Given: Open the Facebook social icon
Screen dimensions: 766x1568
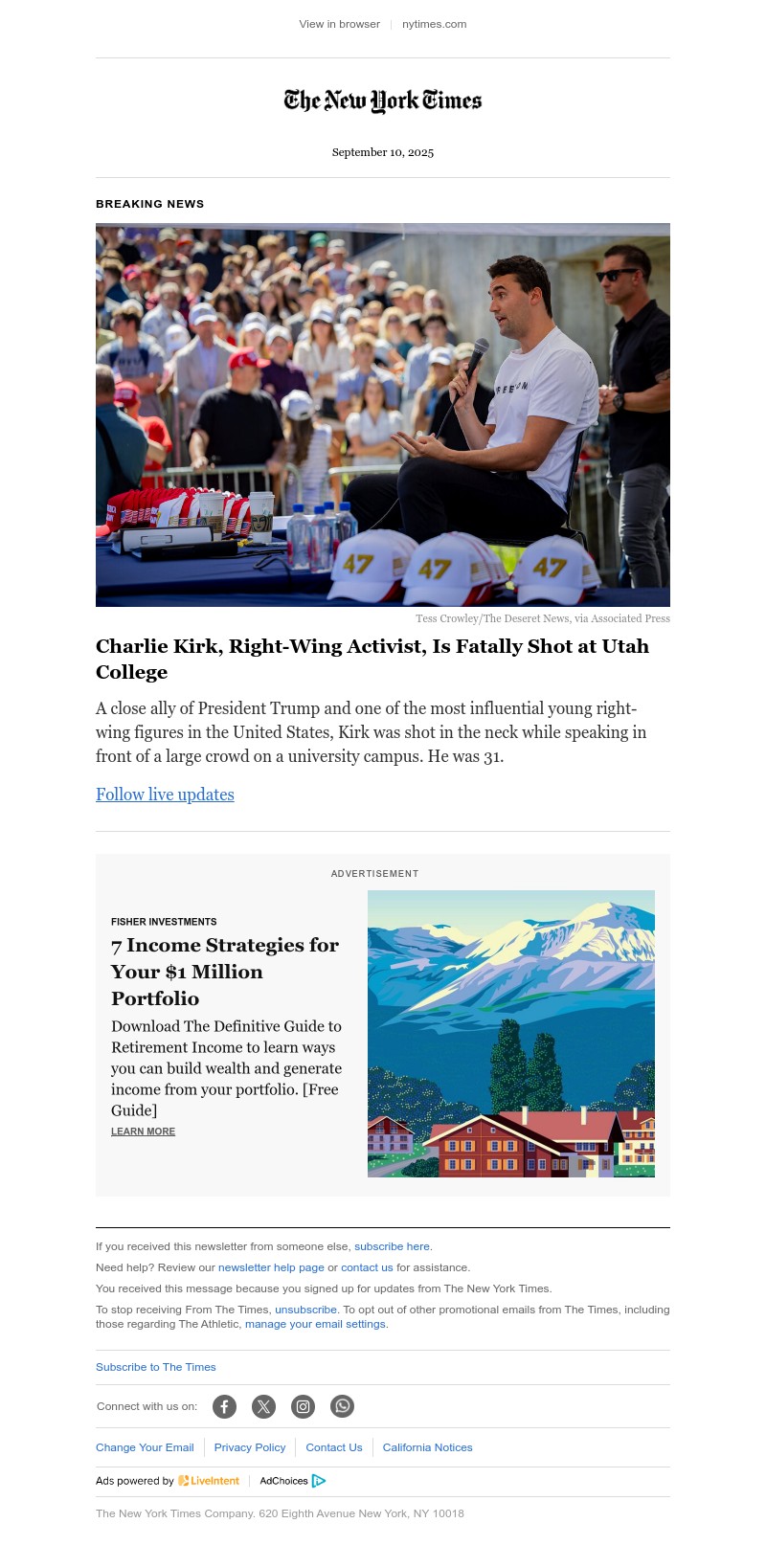Looking at the screenshot, I should coord(224,1406).
